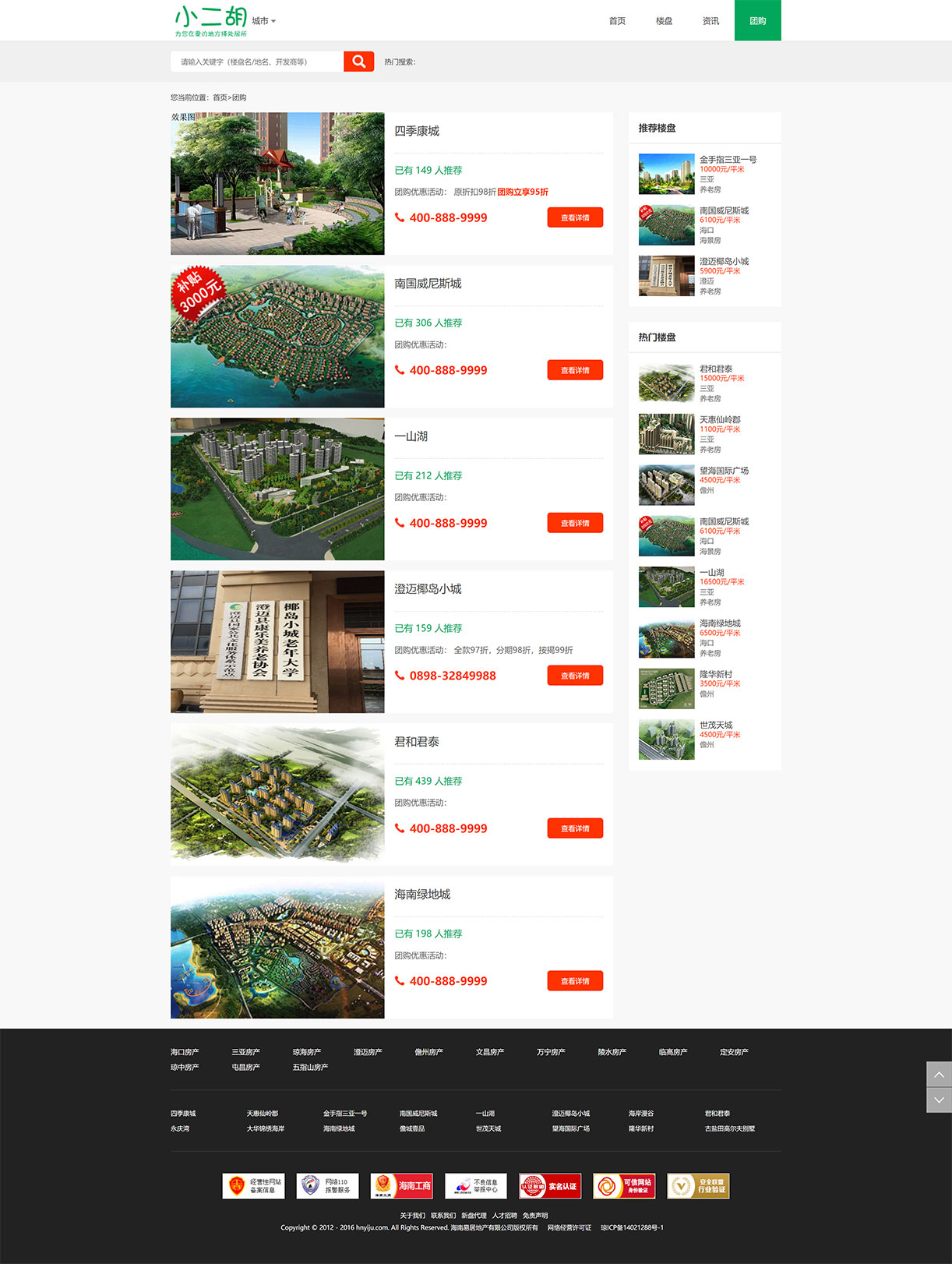952x1264 pixels.
Task: Go to the 资讯 nav item
Action: [x=710, y=21]
